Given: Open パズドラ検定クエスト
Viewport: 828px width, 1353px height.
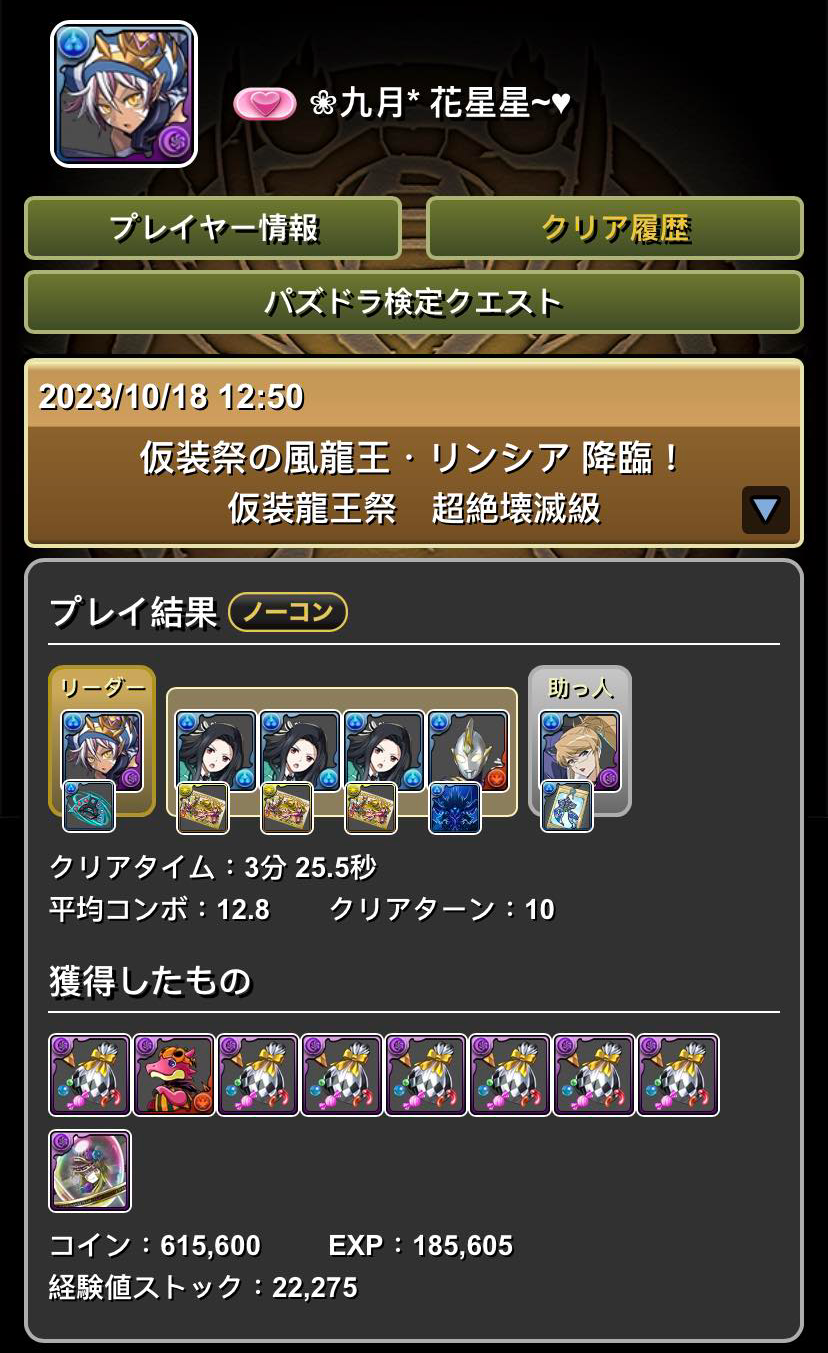Looking at the screenshot, I should click(x=413, y=302).
